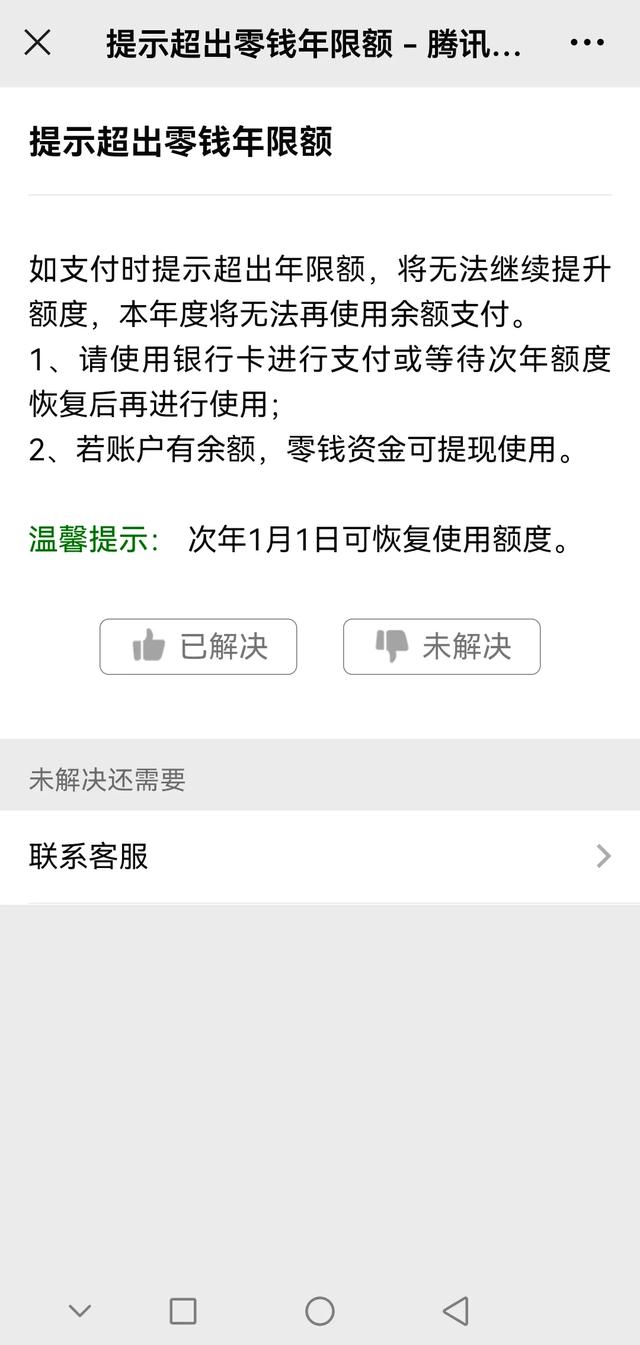640x1345 pixels.
Task: Tap the system back button
Action: click(x=456, y=1310)
